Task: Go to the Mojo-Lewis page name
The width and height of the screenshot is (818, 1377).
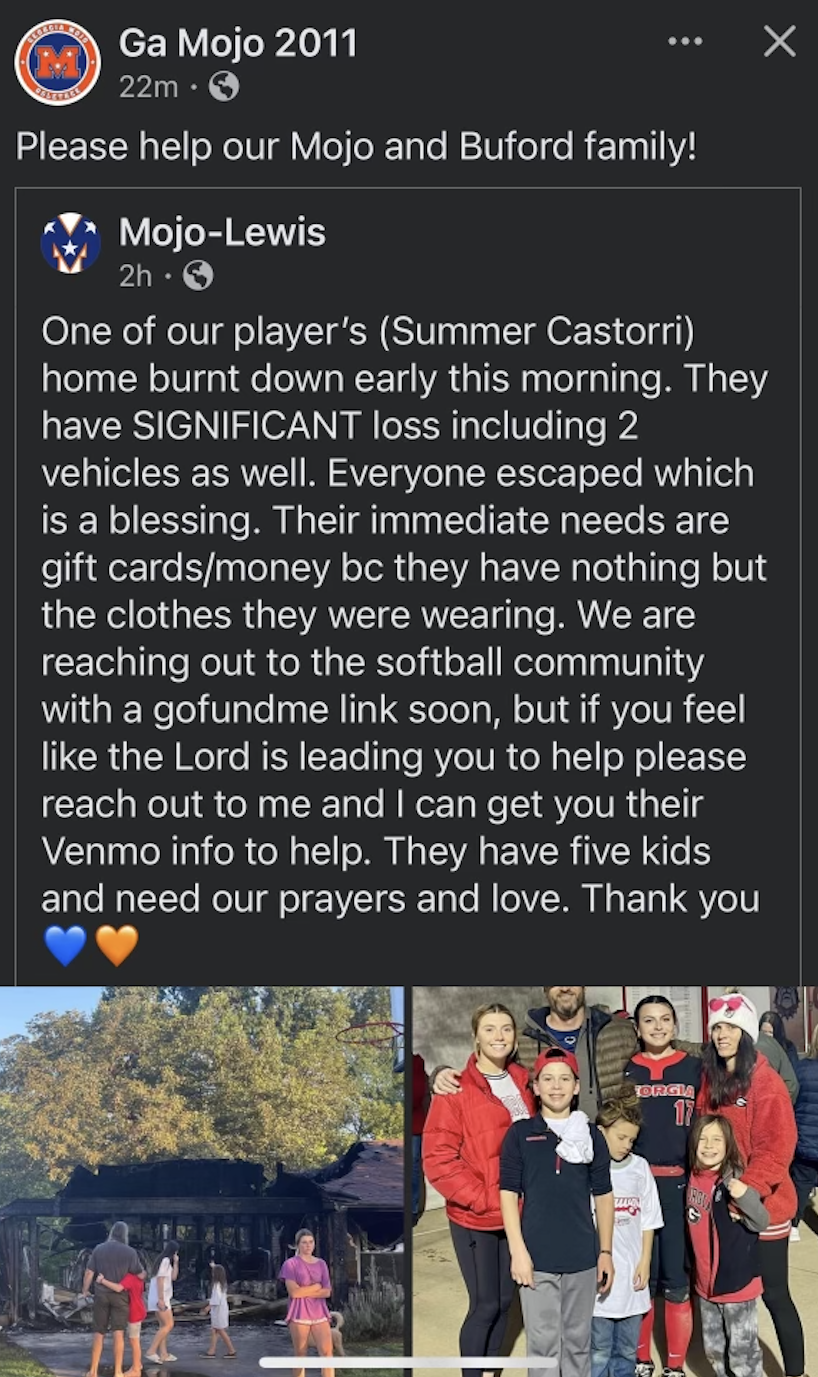Action: 222,232
